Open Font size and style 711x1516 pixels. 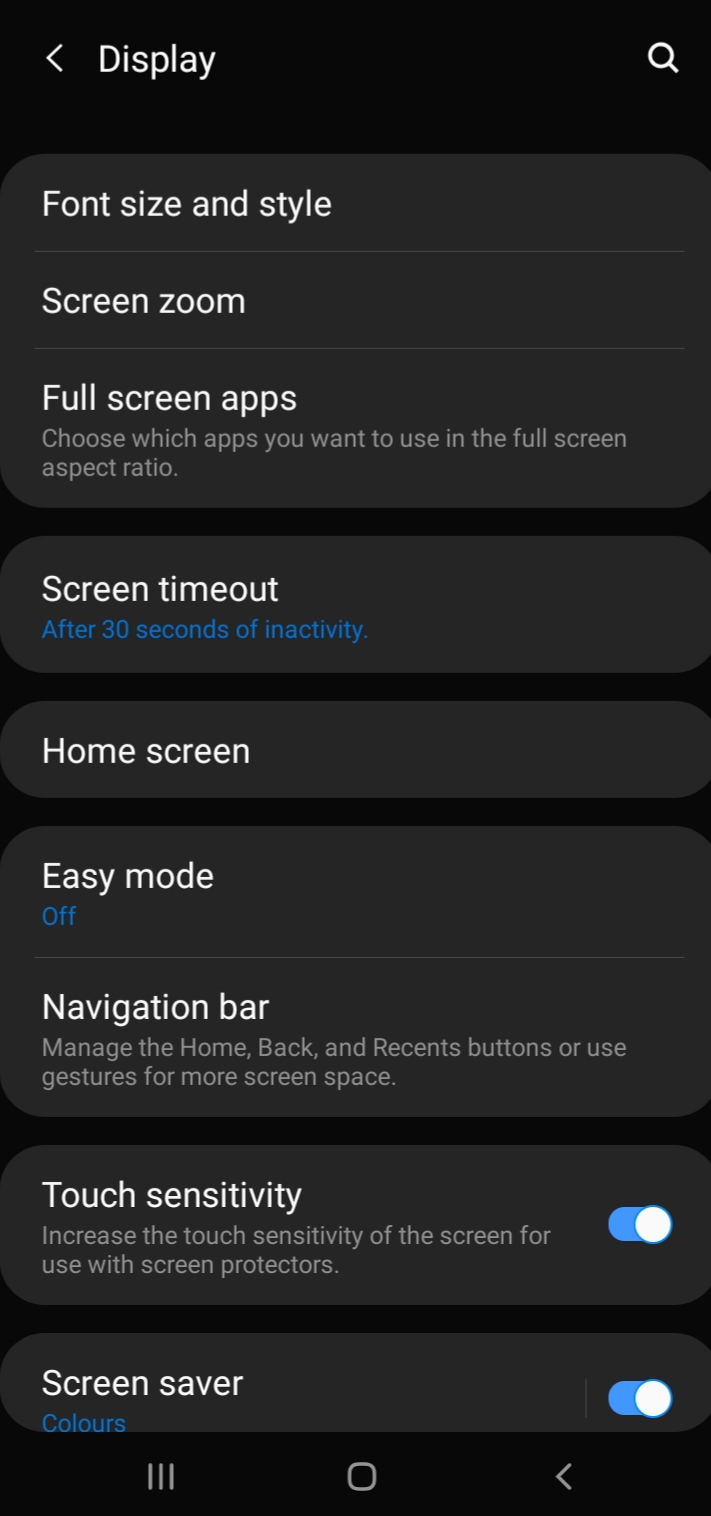355,203
